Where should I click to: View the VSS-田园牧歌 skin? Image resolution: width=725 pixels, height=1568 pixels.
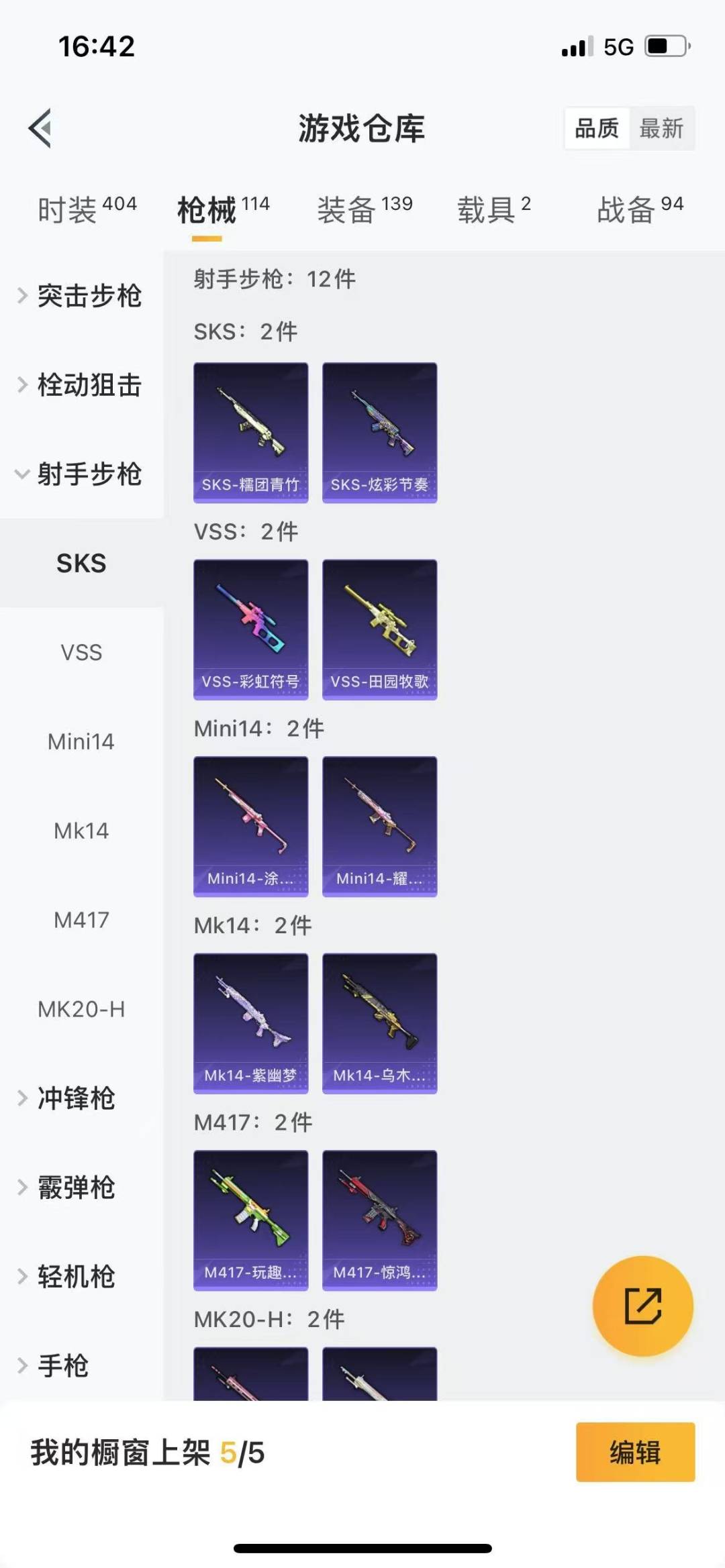point(379,629)
